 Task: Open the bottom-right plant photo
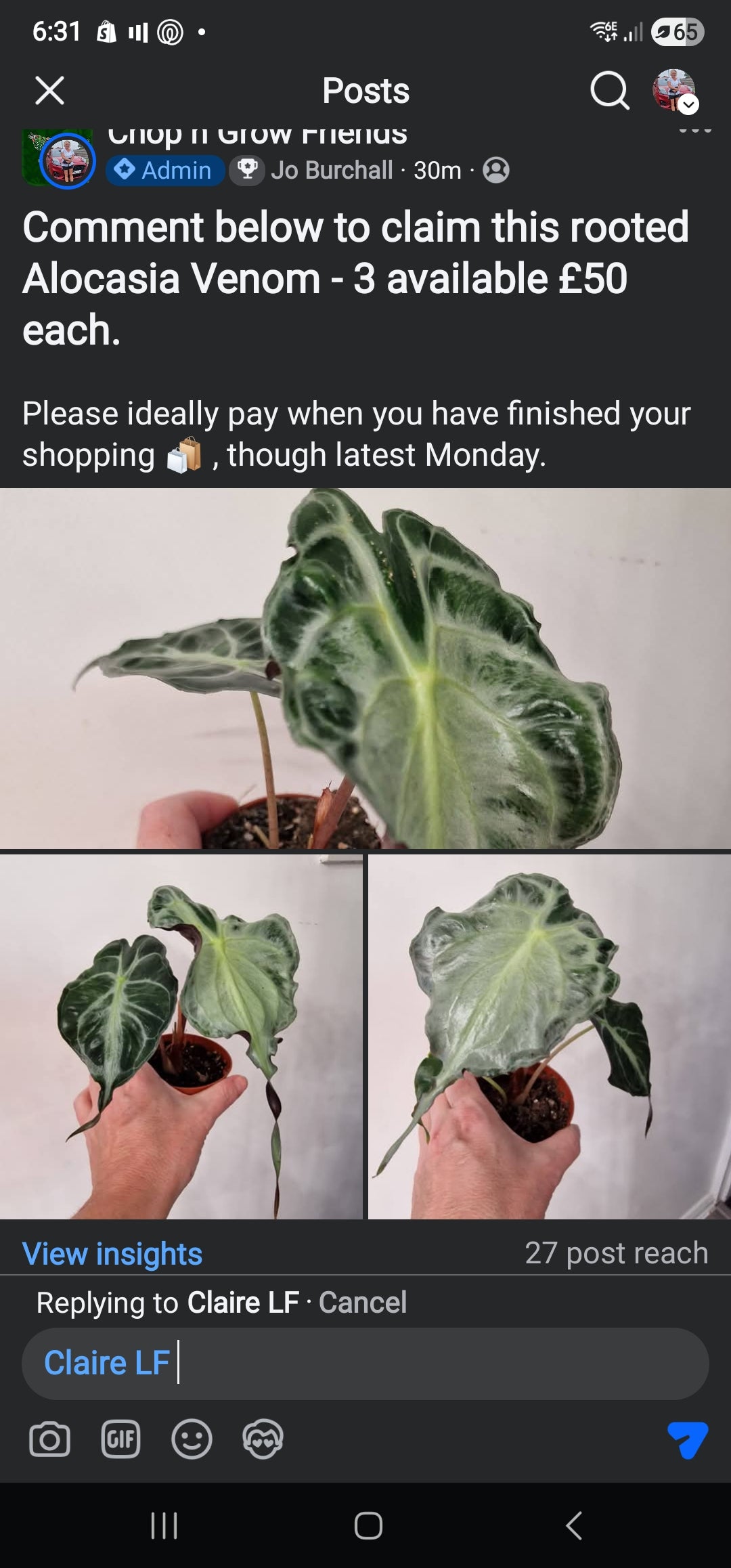pyautogui.click(x=550, y=1037)
